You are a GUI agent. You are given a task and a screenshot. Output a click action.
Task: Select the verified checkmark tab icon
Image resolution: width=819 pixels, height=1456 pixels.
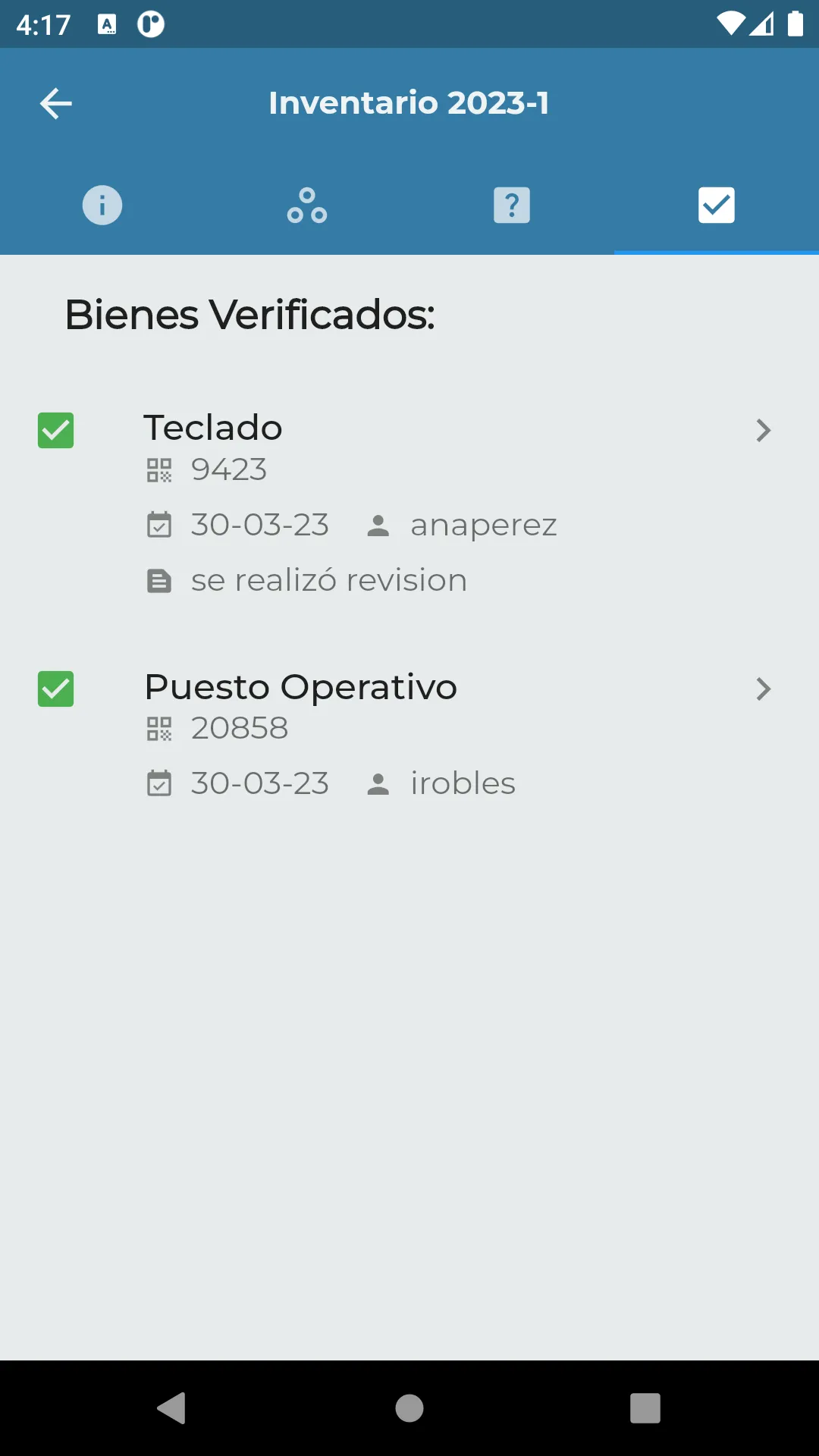click(x=717, y=205)
